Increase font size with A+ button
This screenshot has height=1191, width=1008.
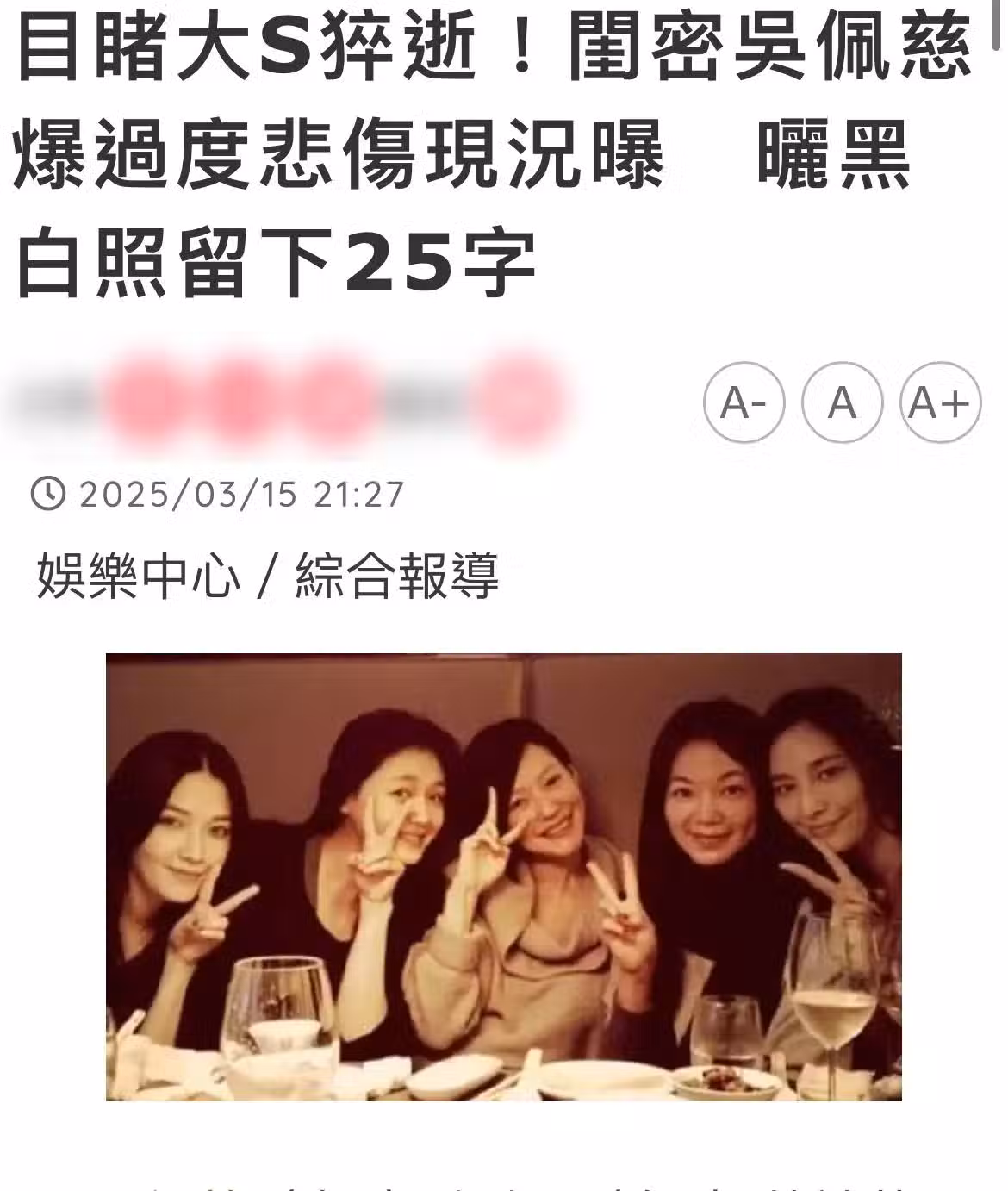(x=940, y=402)
